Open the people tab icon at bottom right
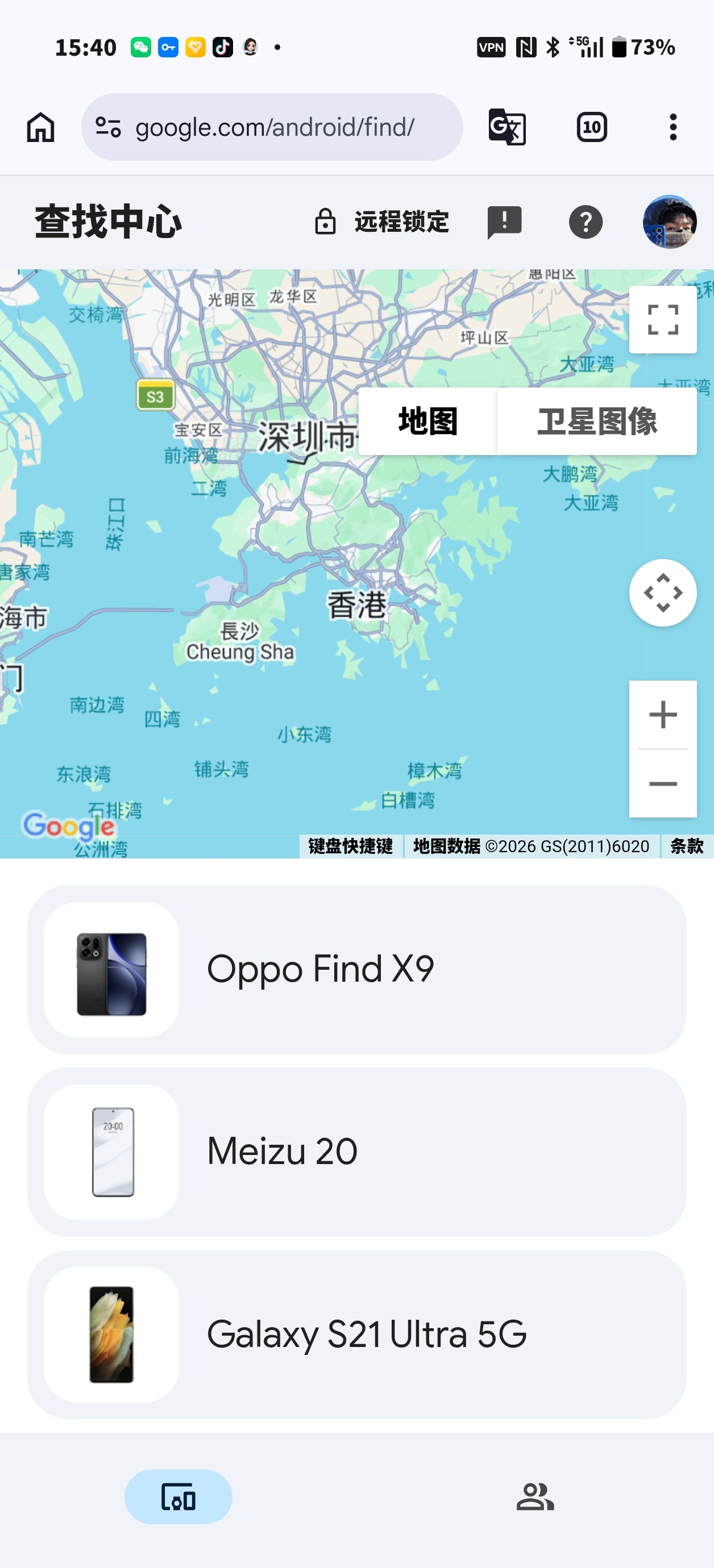The width and height of the screenshot is (714, 1568). [535, 1499]
